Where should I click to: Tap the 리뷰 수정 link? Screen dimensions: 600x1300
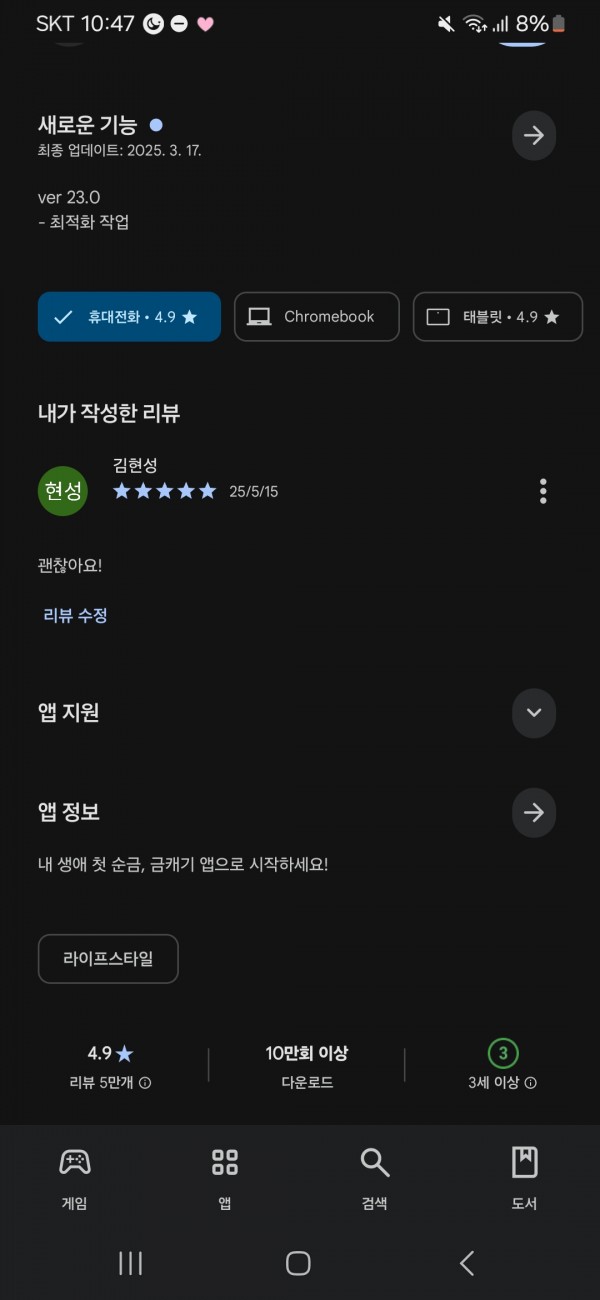pyautogui.click(x=75, y=616)
